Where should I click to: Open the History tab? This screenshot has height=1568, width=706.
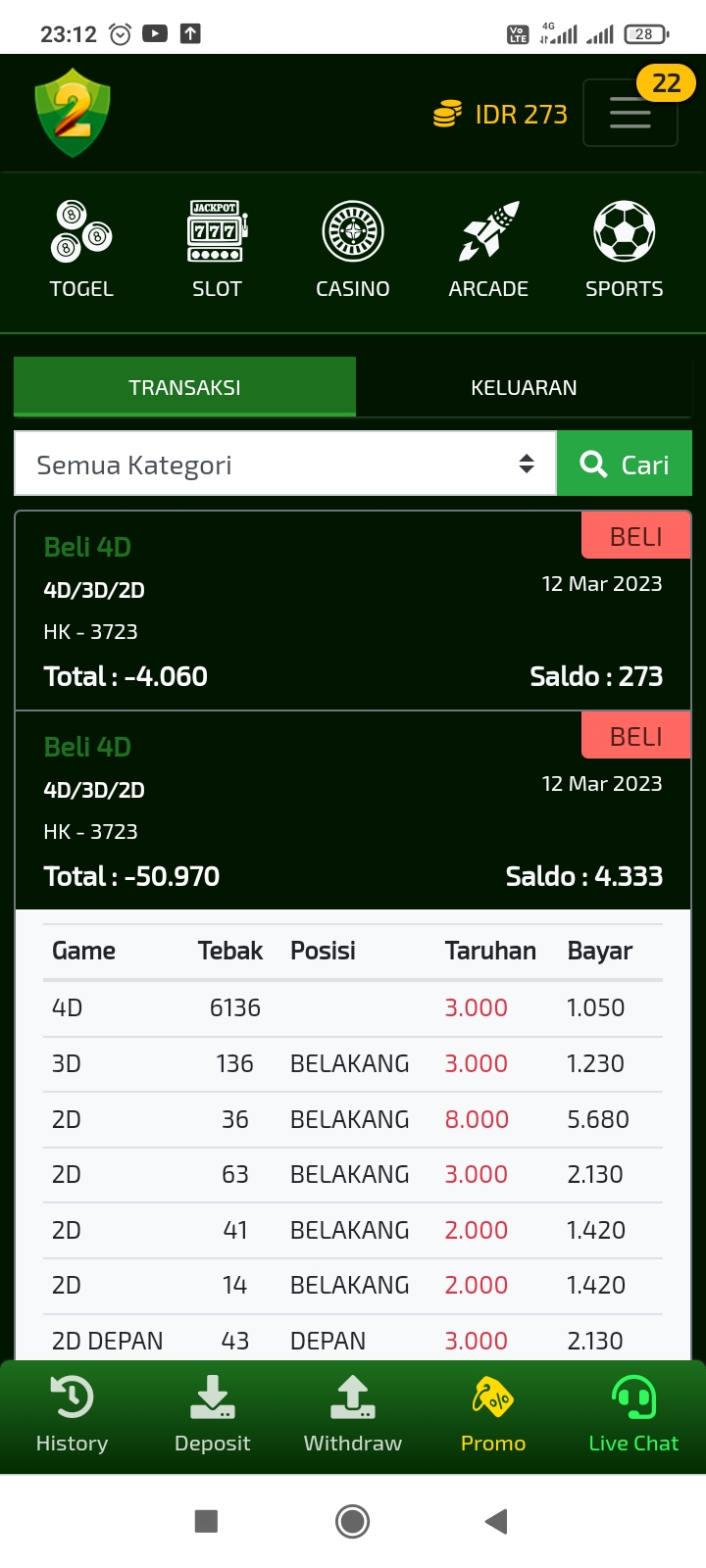point(72,1415)
